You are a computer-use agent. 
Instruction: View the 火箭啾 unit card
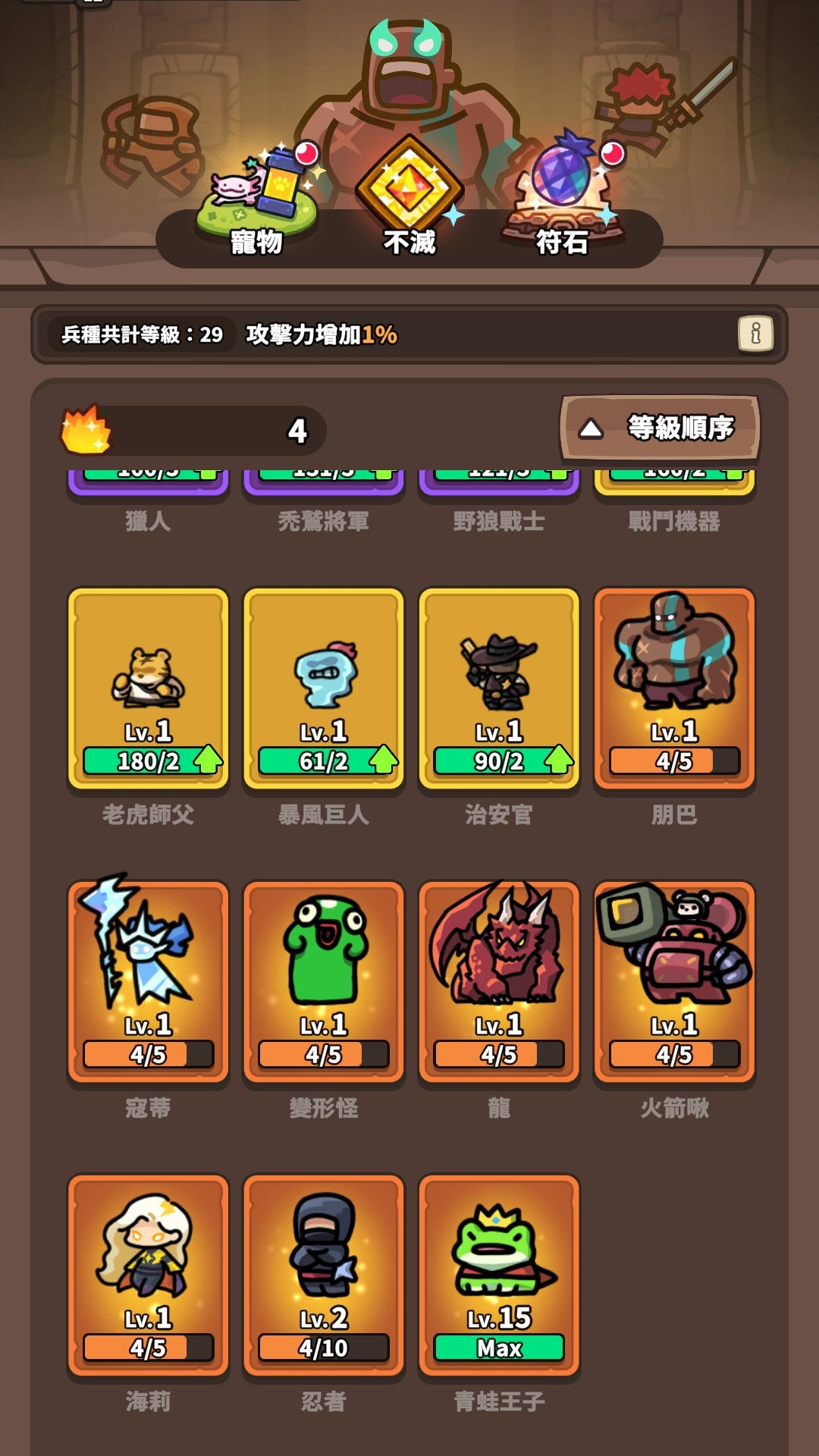coord(674,982)
